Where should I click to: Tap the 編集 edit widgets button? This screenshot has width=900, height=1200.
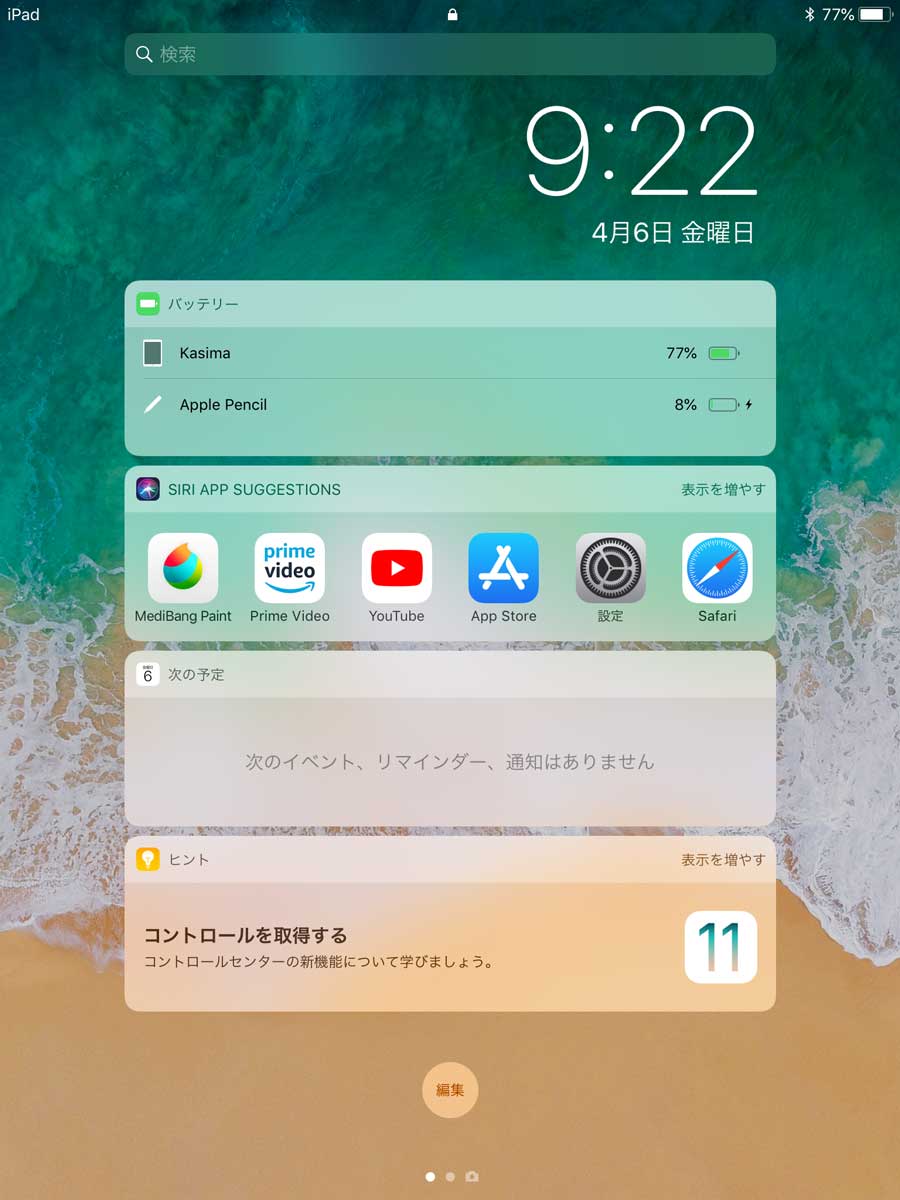(450, 1090)
